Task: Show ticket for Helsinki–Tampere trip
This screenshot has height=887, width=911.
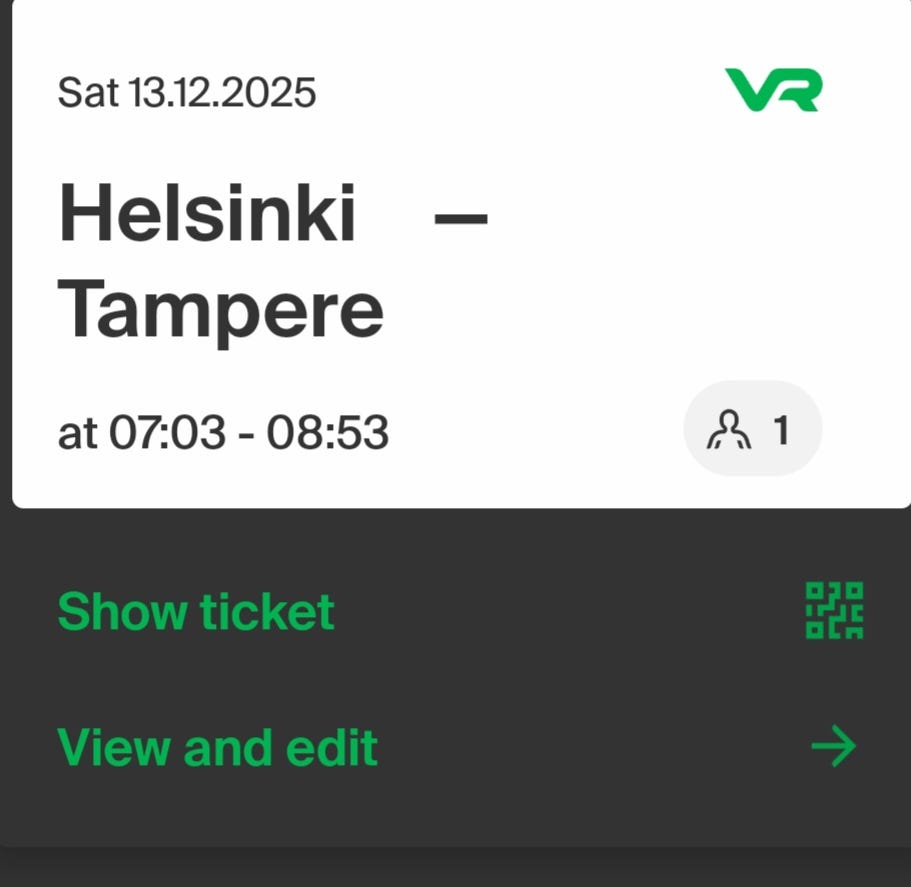Action: (196, 612)
